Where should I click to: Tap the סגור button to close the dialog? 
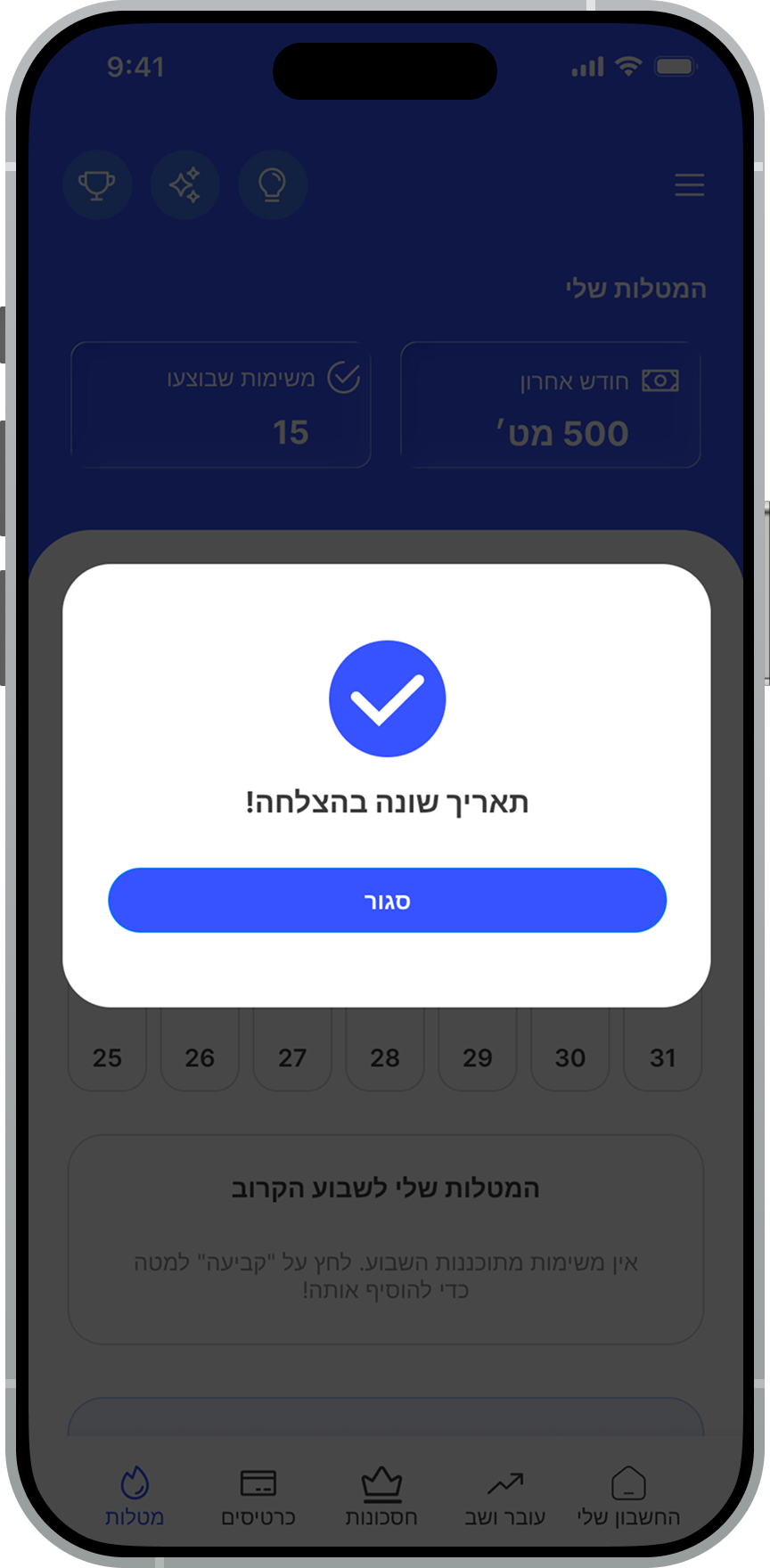point(387,900)
